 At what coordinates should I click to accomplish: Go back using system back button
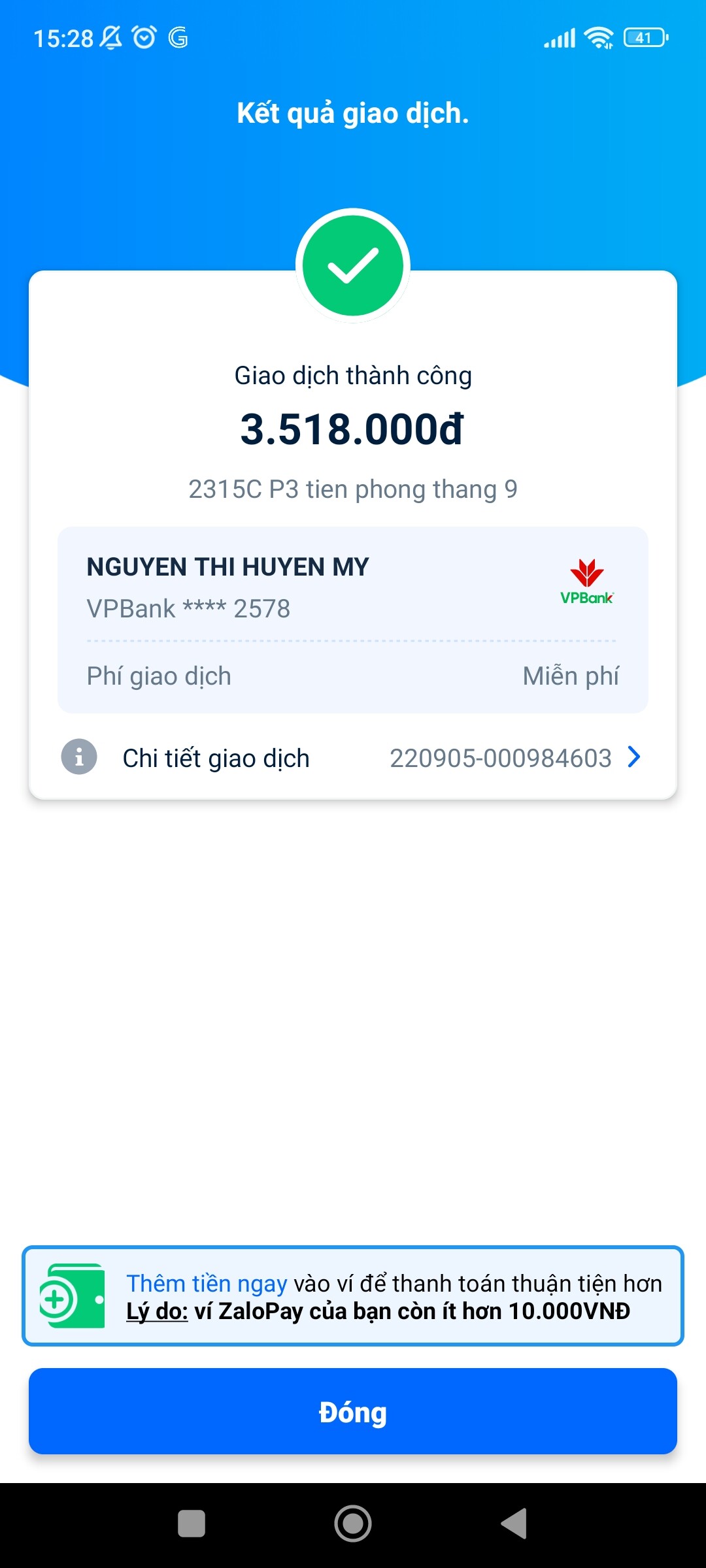click(x=514, y=1524)
